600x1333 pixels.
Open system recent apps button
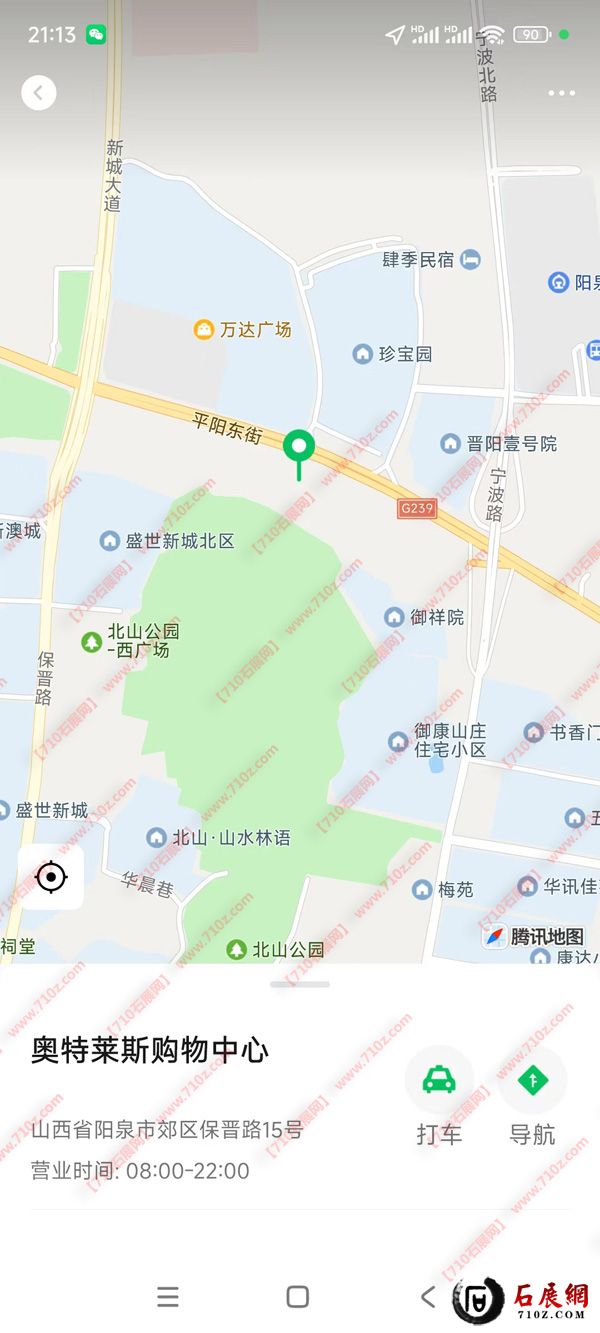tap(168, 1297)
